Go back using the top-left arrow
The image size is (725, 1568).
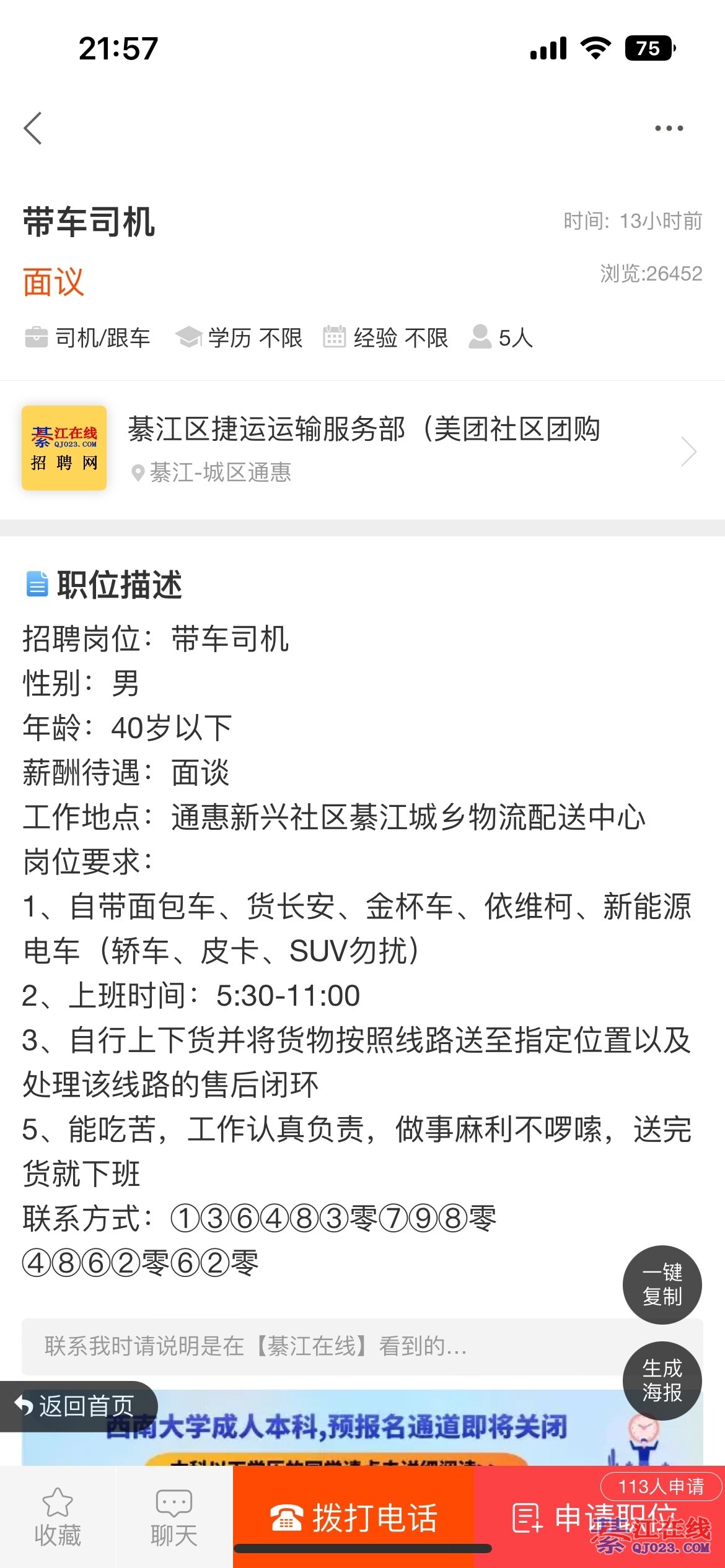33,128
